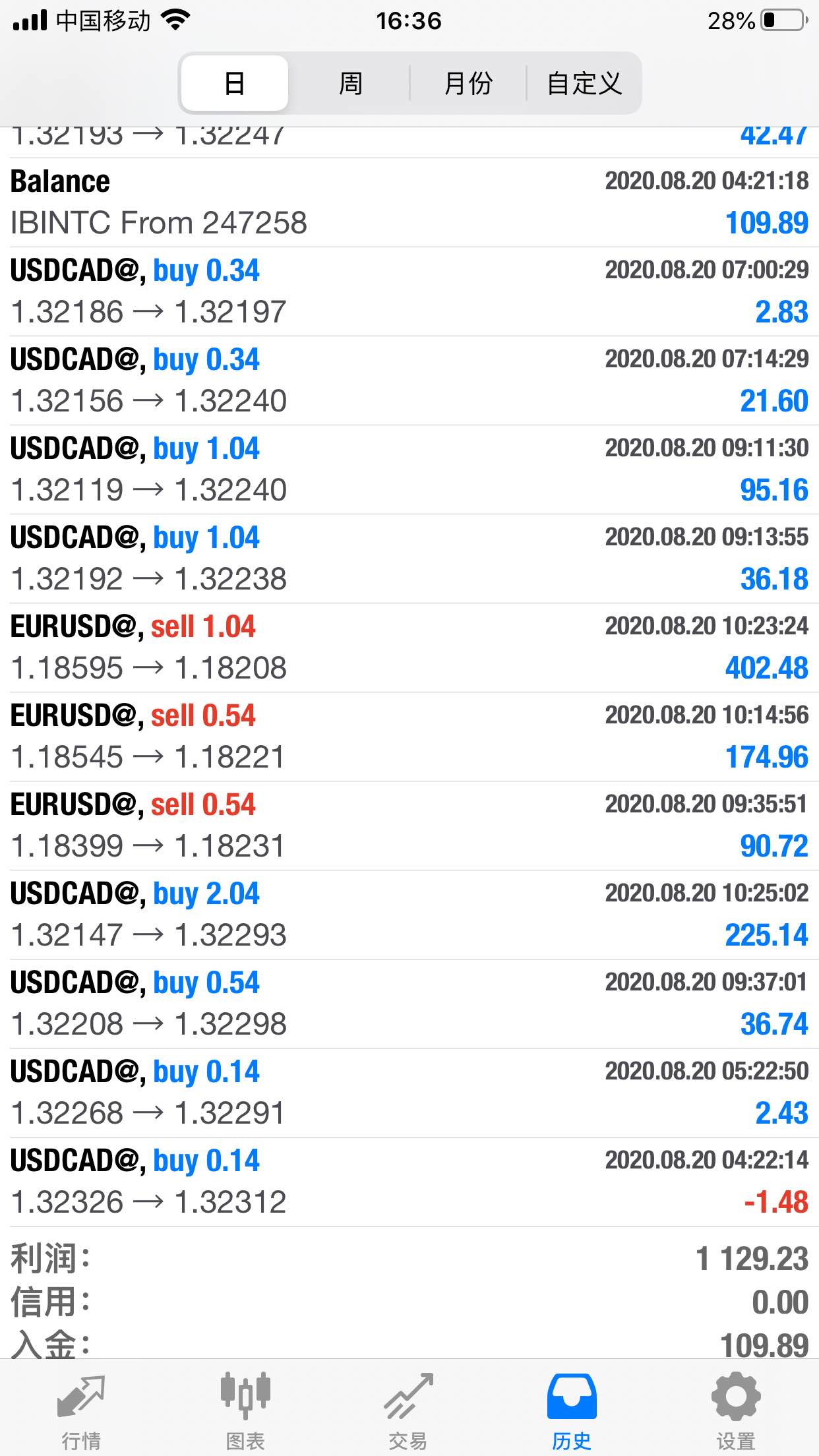This screenshot has width=819, height=1456.
Task: Expand USDCAD buy 0.34 trade with profit 21.60
Action: tap(409, 380)
